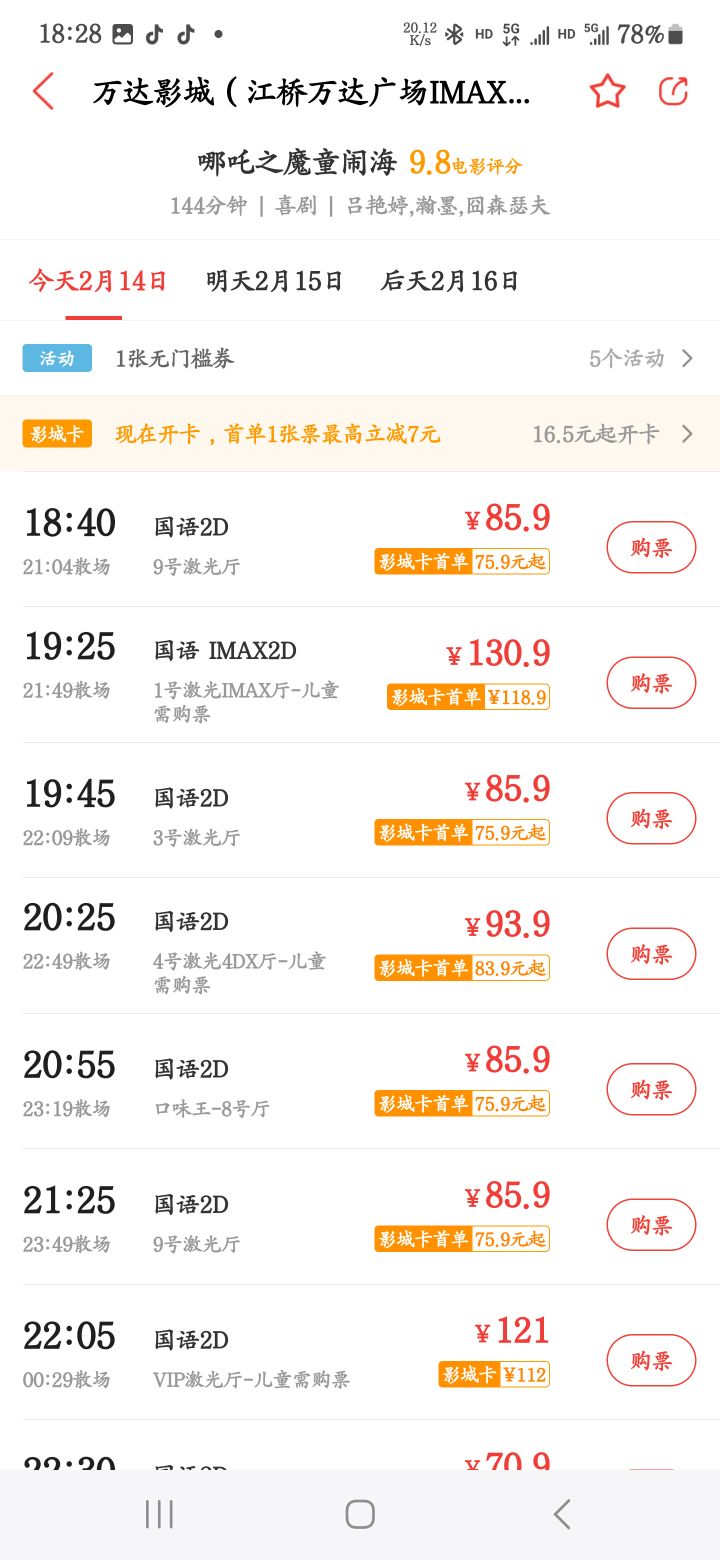
Task: Go back using the red arrow
Action: pyautogui.click(x=43, y=92)
